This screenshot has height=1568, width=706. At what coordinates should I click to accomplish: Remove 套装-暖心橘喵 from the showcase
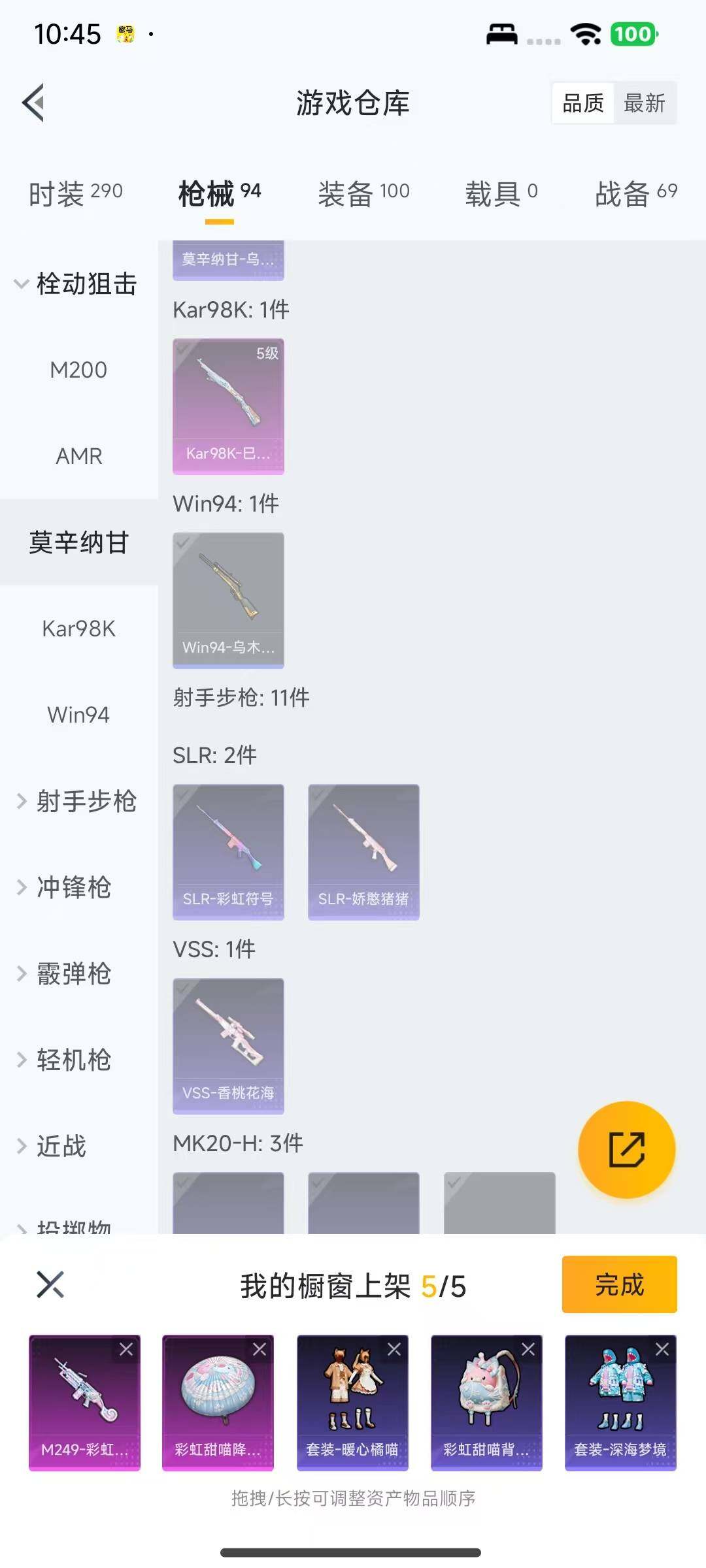click(394, 1349)
